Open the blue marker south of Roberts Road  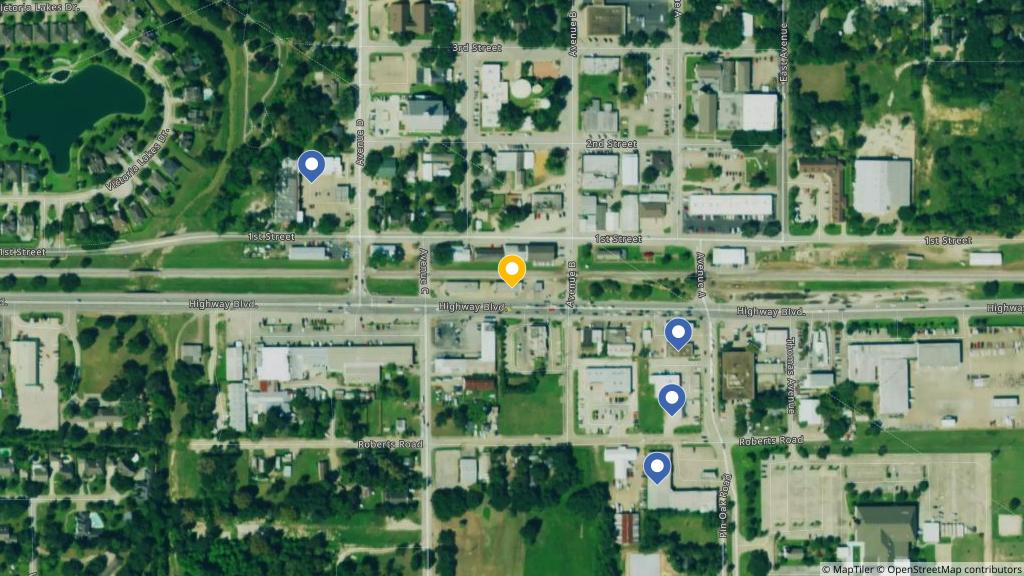[657, 467]
